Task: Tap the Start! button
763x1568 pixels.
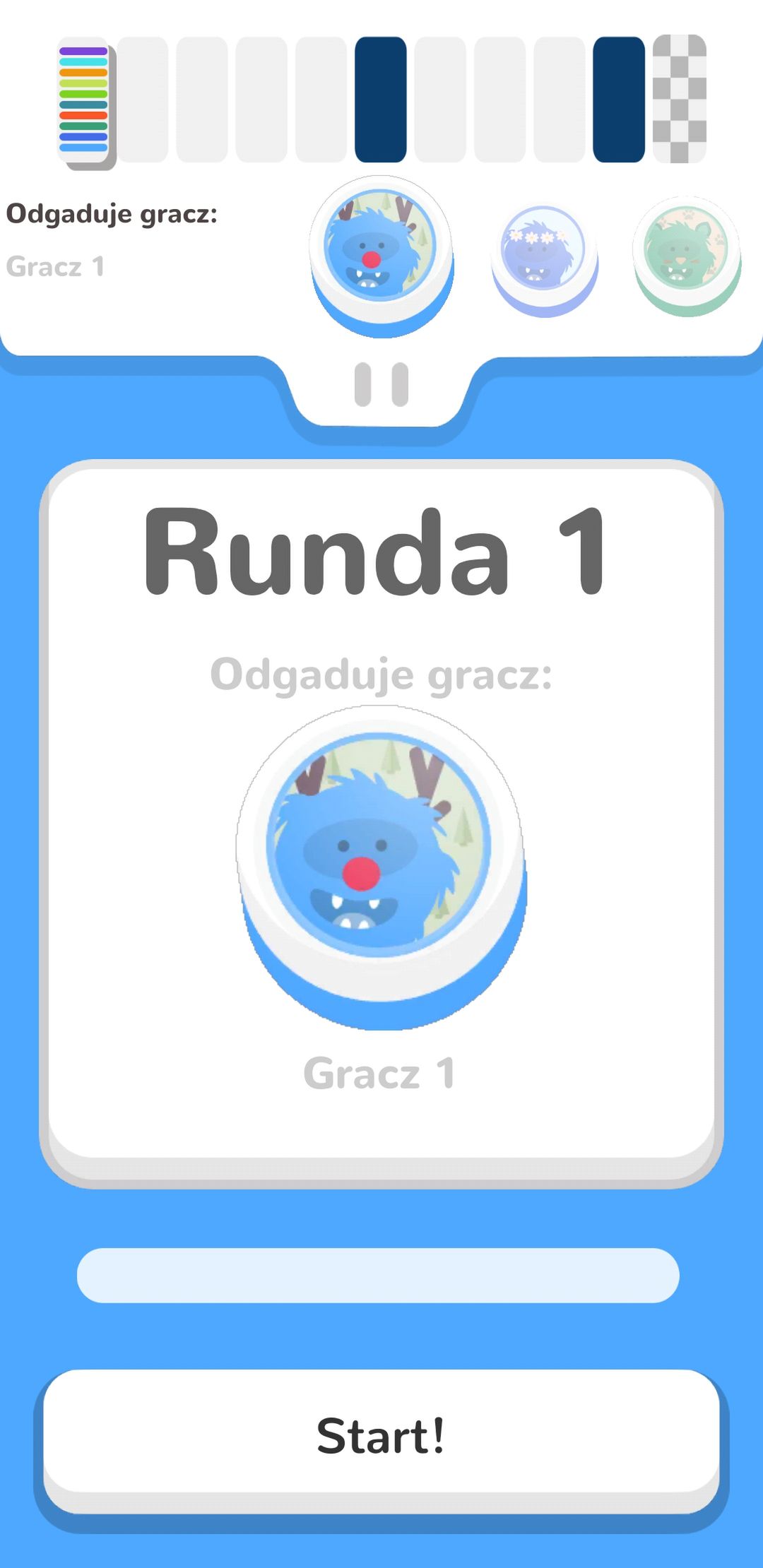Action: [x=381, y=1441]
